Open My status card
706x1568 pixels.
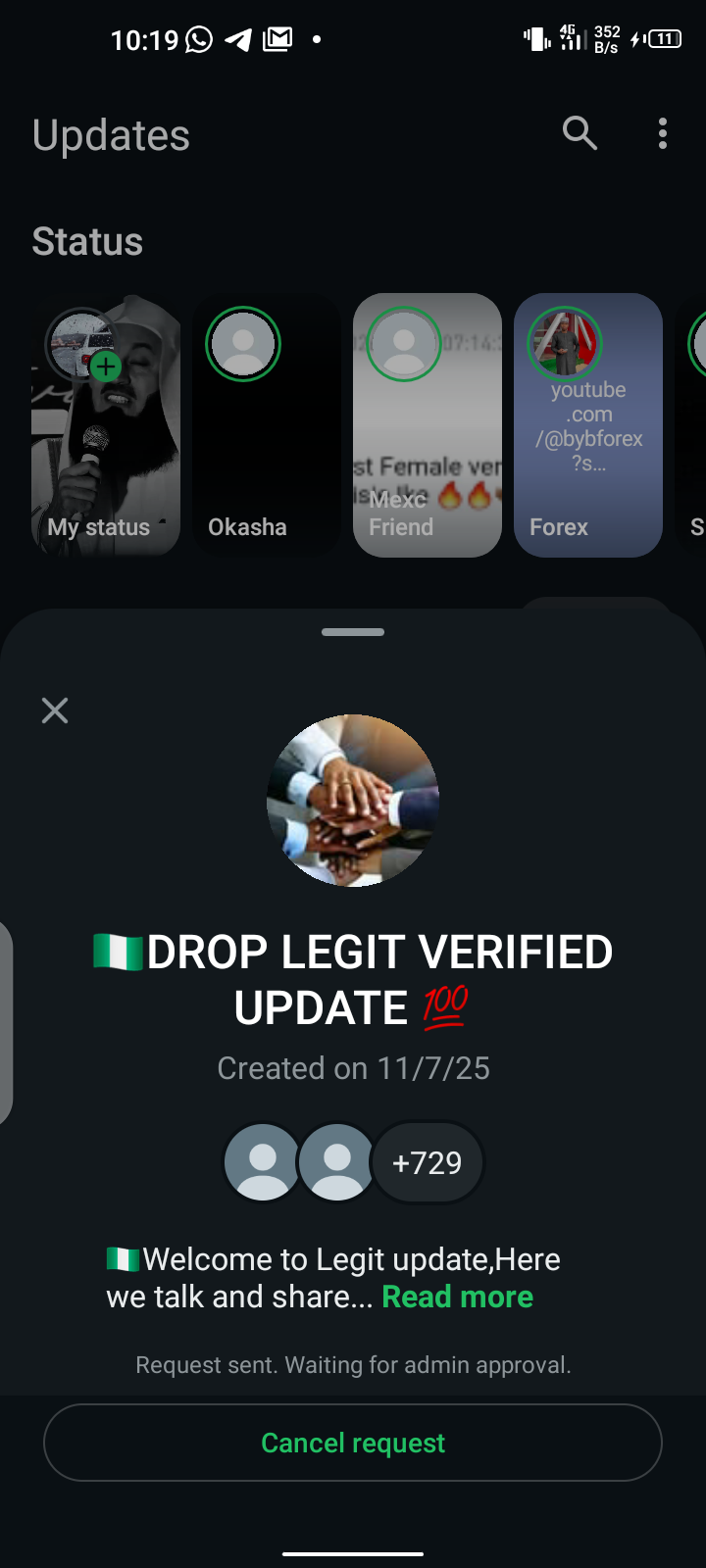point(106,425)
